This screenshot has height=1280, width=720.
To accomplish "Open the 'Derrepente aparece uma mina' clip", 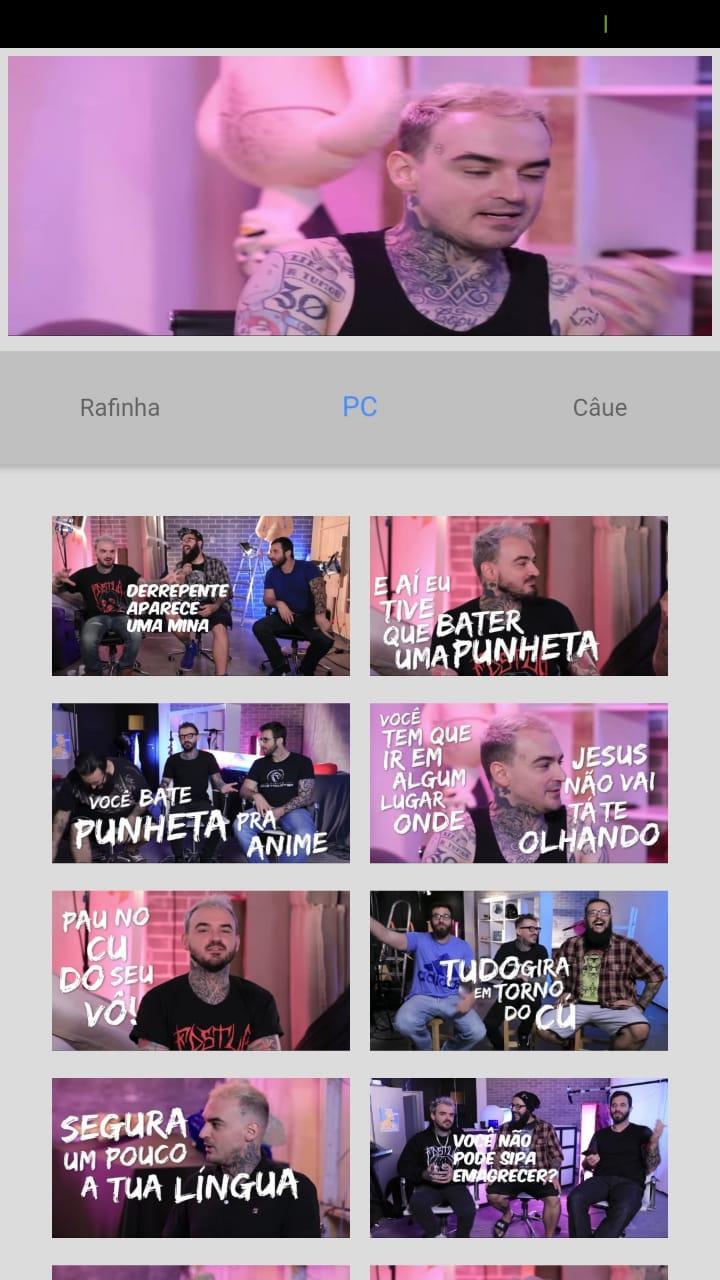I will coord(201,596).
